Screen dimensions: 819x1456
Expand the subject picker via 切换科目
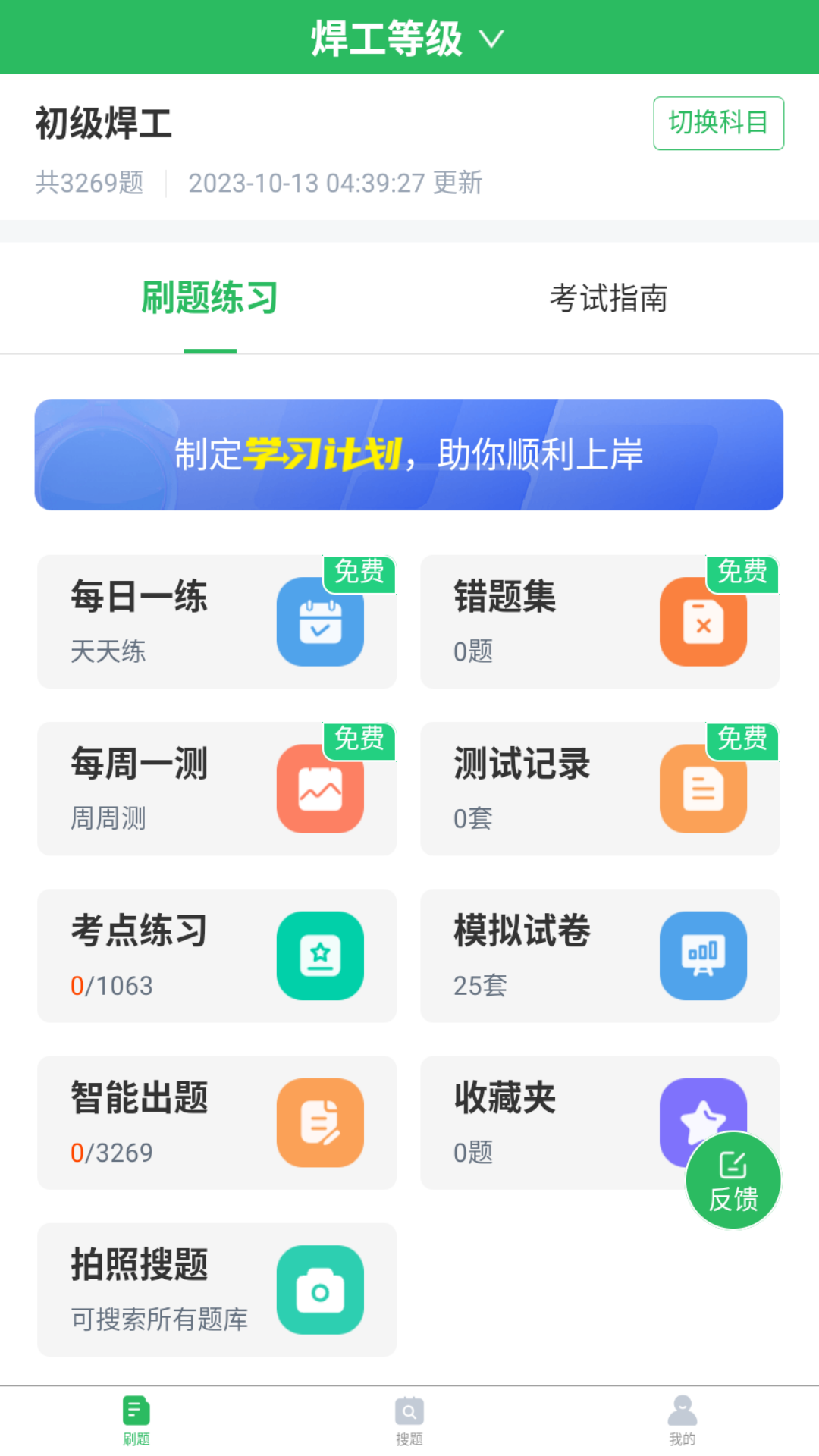(x=717, y=124)
